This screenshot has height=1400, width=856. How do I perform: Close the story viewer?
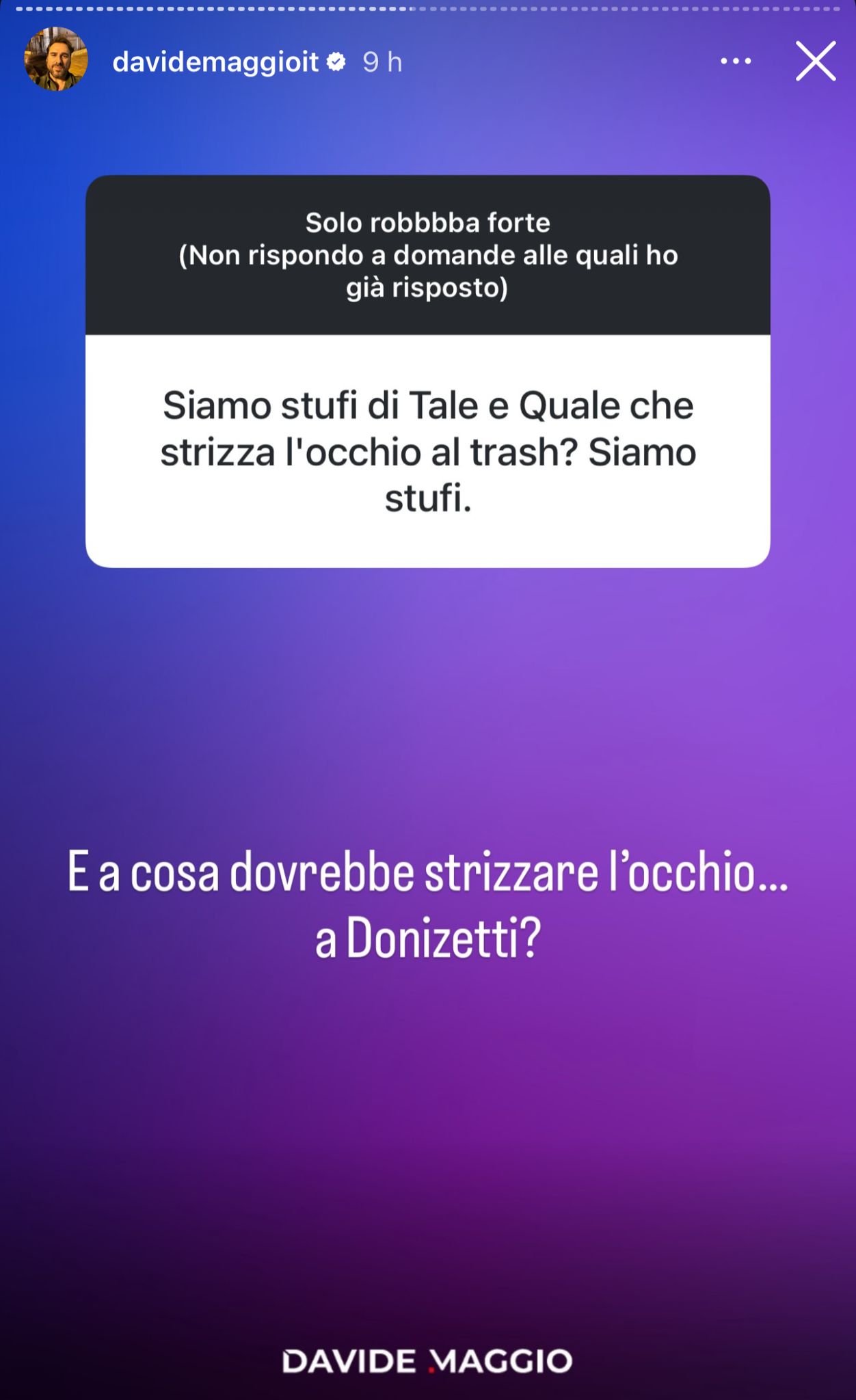pos(816,62)
